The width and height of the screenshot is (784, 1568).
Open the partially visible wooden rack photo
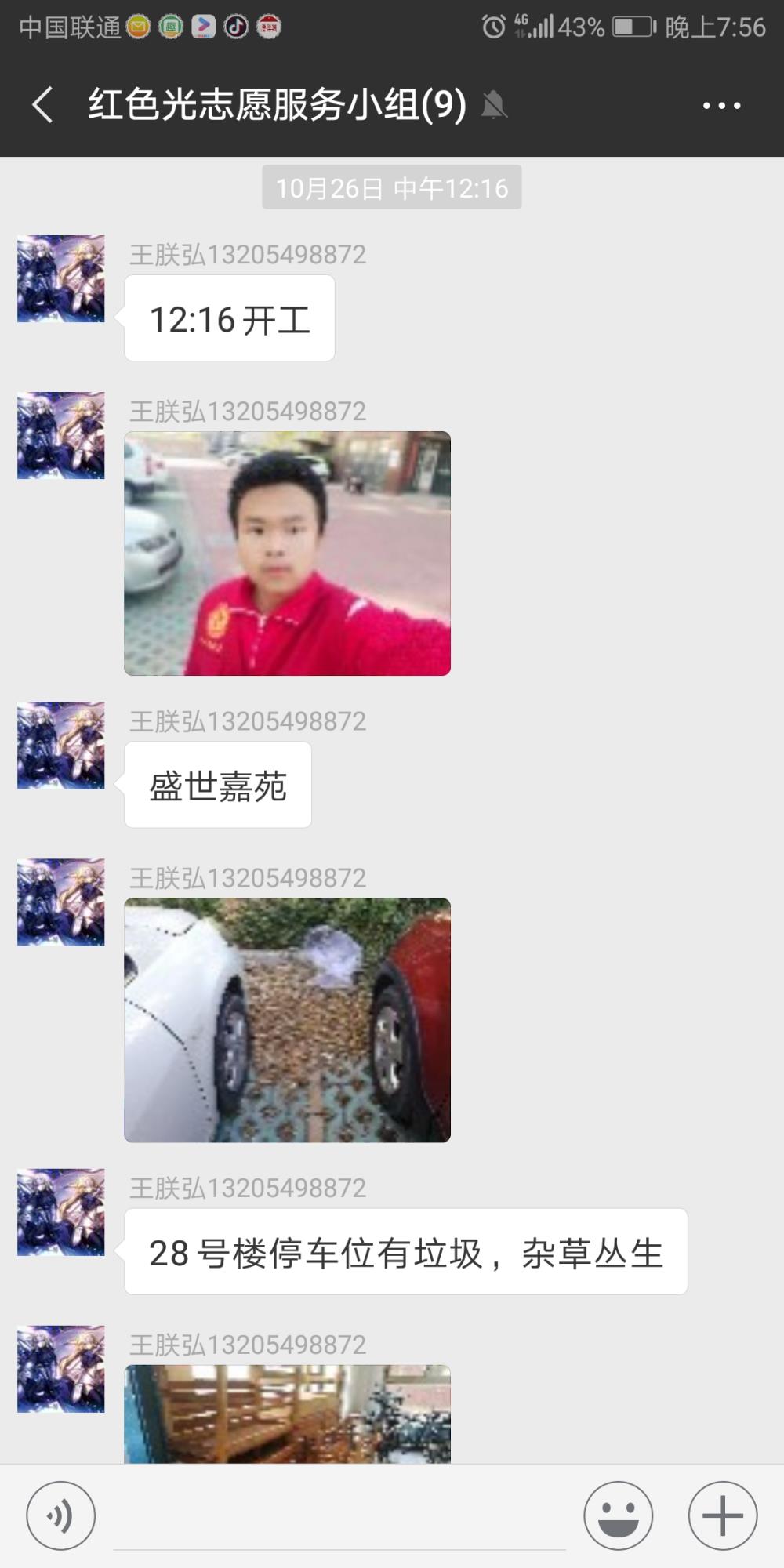click(x=287, y=1414)
